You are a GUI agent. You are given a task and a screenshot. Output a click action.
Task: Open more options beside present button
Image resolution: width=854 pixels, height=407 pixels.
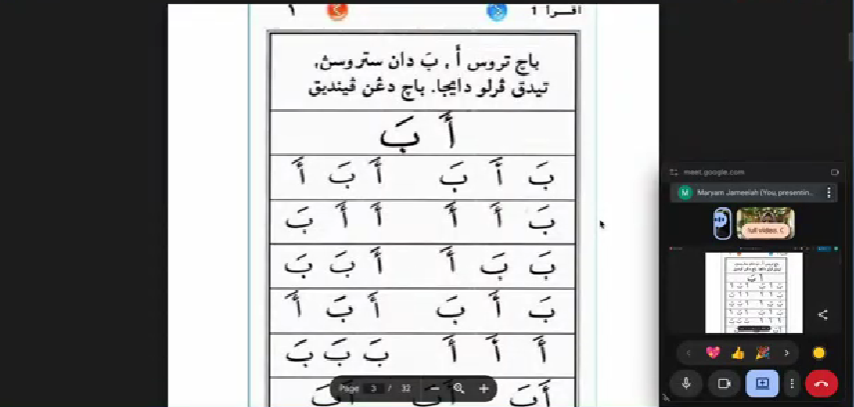pyautogui.click(x=792, y=383)
